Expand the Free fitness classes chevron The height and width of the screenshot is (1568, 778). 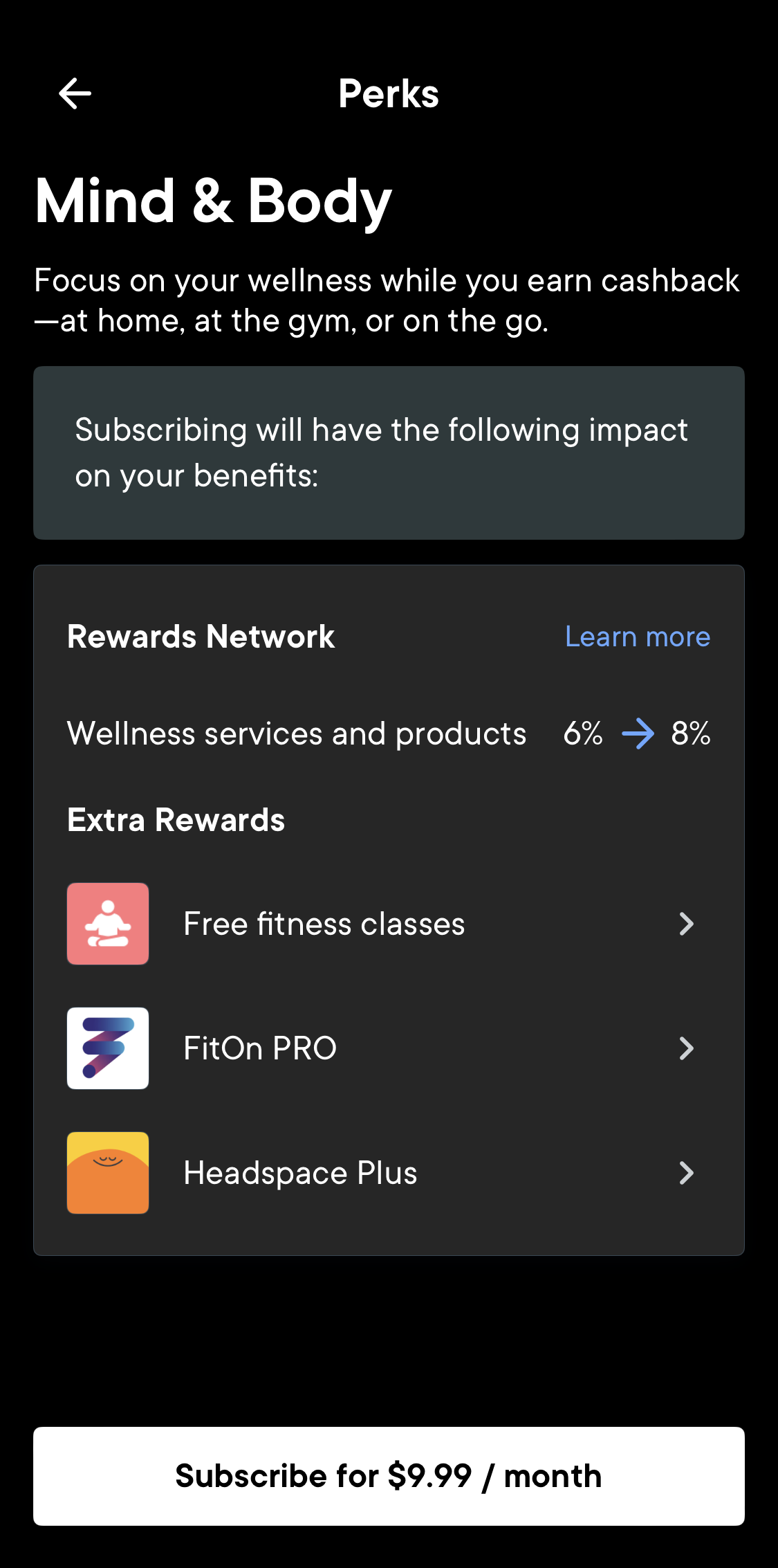click(x=686, y=923)
